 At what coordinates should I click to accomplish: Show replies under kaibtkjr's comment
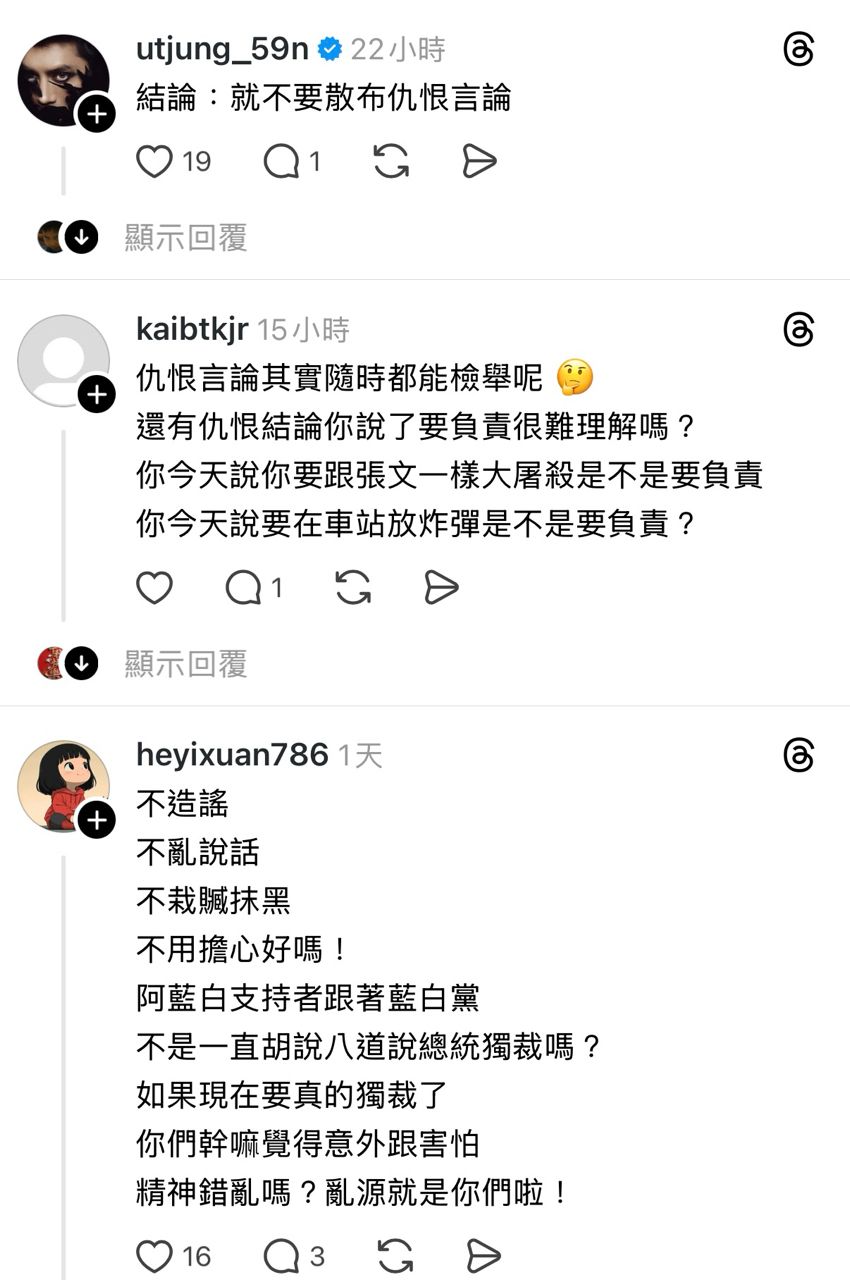(185, 663)
